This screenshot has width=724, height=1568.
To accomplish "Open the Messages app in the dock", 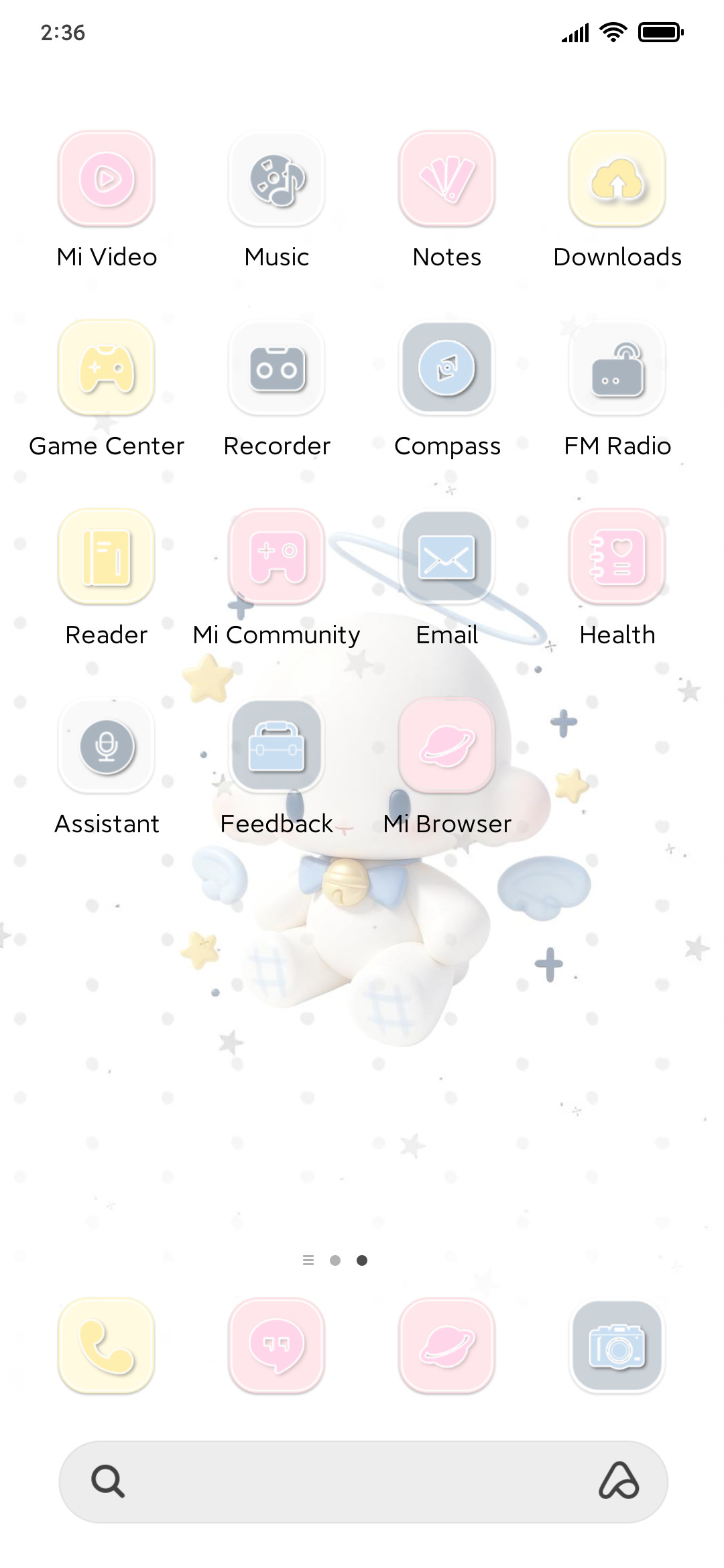I will click(x=277, y=1346).
